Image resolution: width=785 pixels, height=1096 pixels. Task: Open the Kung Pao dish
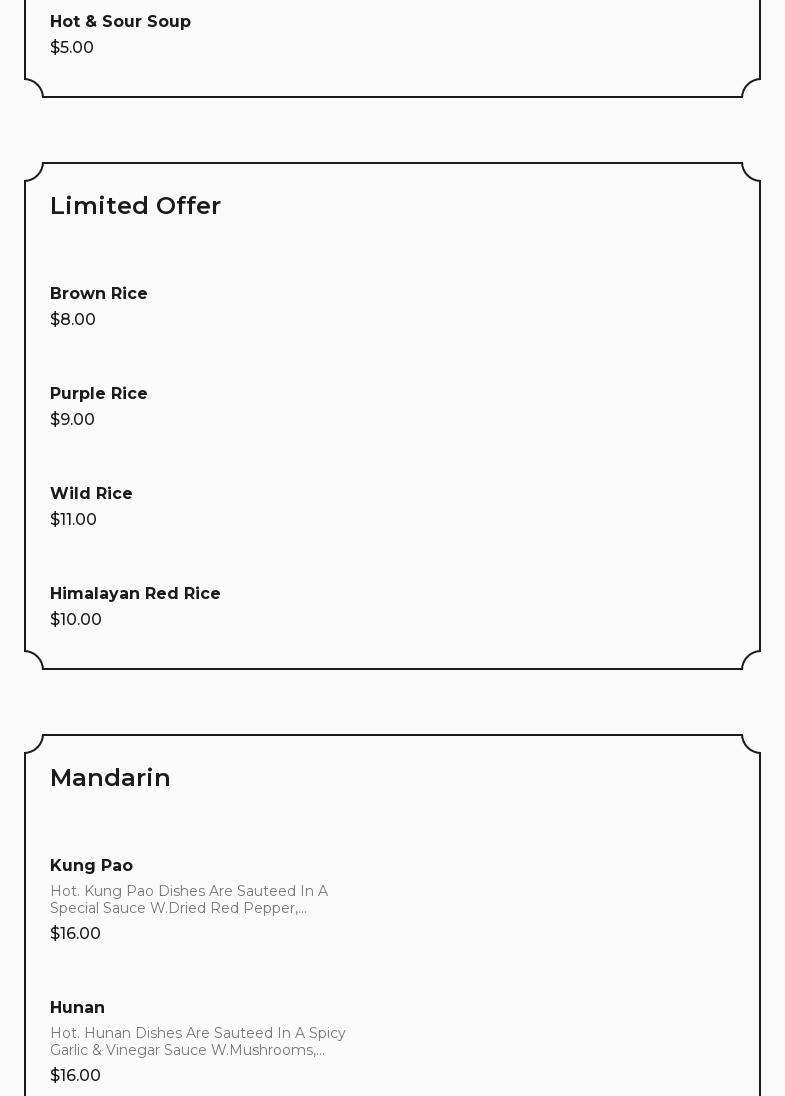[x=91, y=866]
